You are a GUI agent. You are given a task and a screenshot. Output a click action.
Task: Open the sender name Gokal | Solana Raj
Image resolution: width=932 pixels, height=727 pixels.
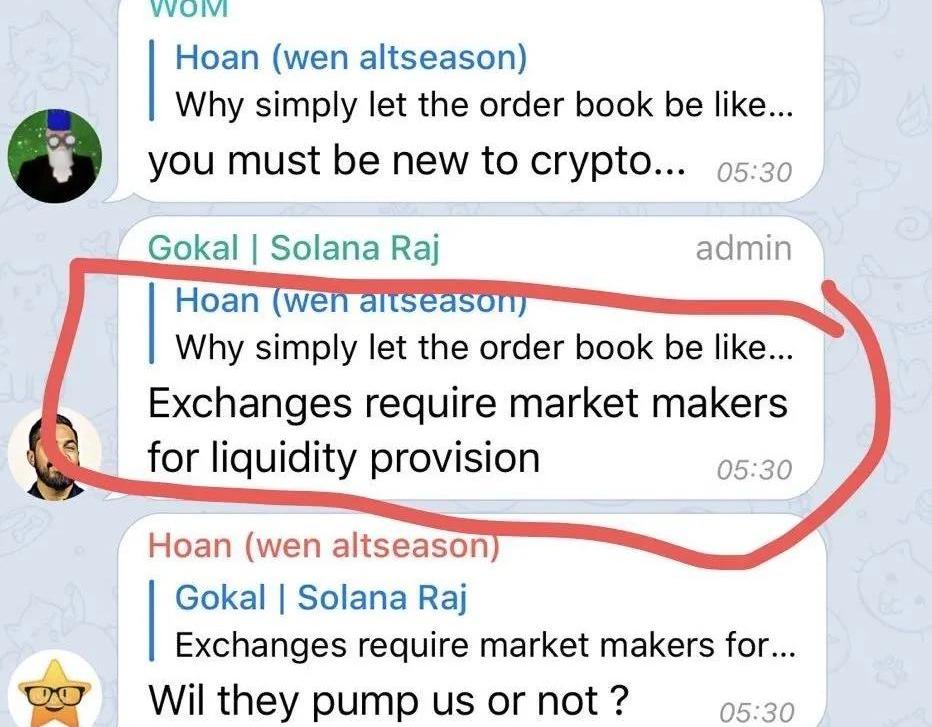pos(294,249)
